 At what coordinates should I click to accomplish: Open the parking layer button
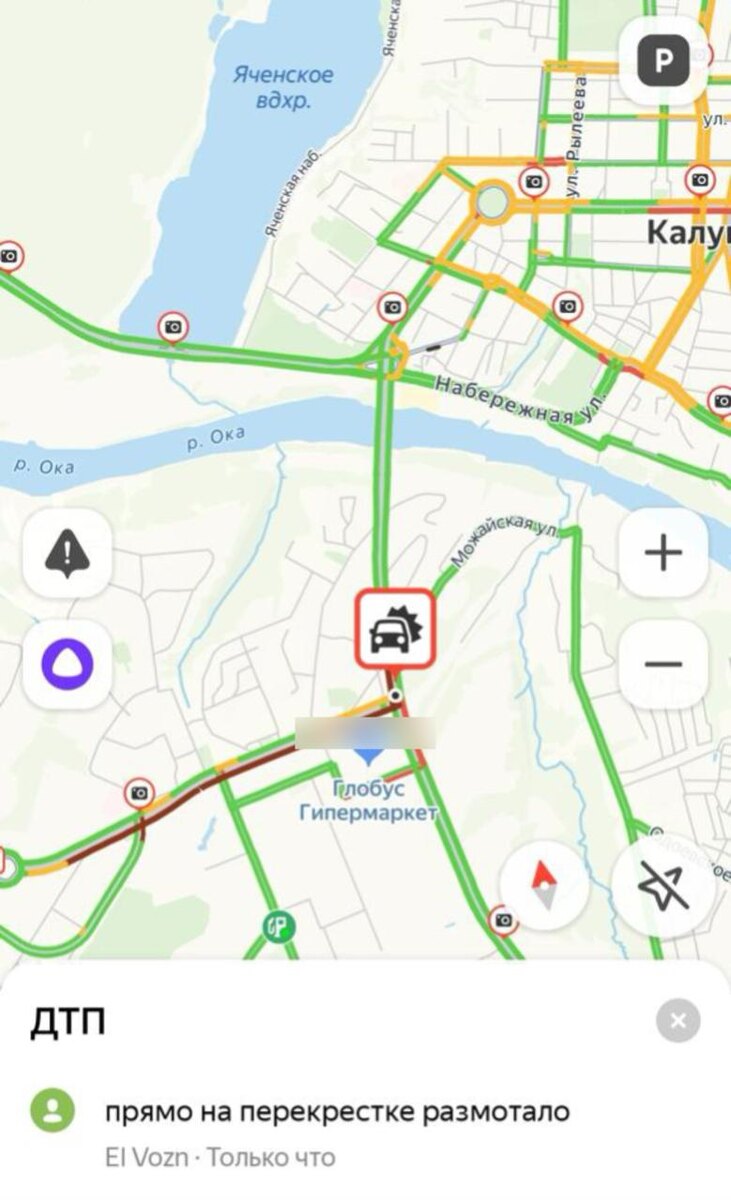pos(664,61)
